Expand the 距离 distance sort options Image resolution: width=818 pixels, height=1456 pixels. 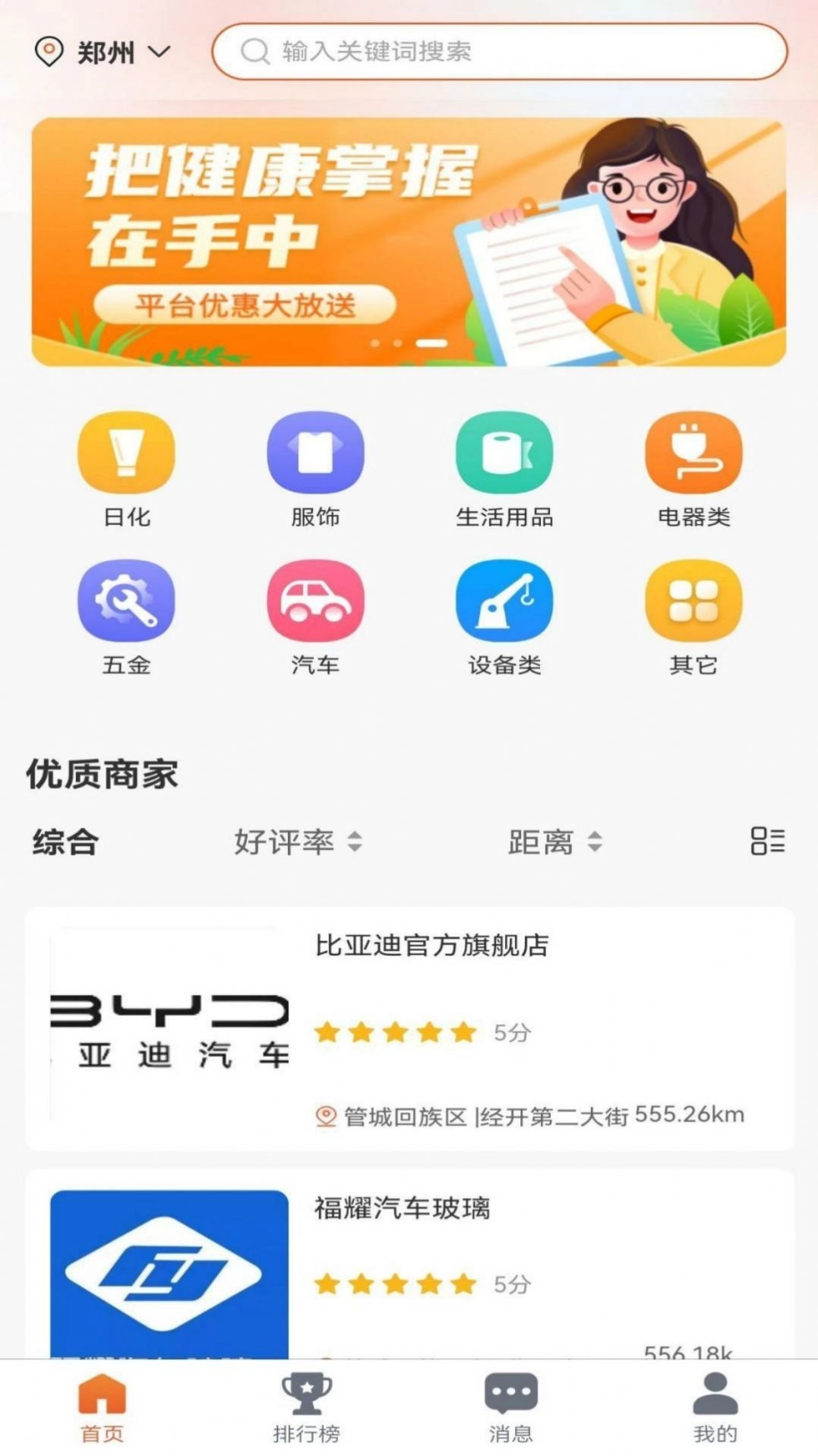click(x=554, y=842)
